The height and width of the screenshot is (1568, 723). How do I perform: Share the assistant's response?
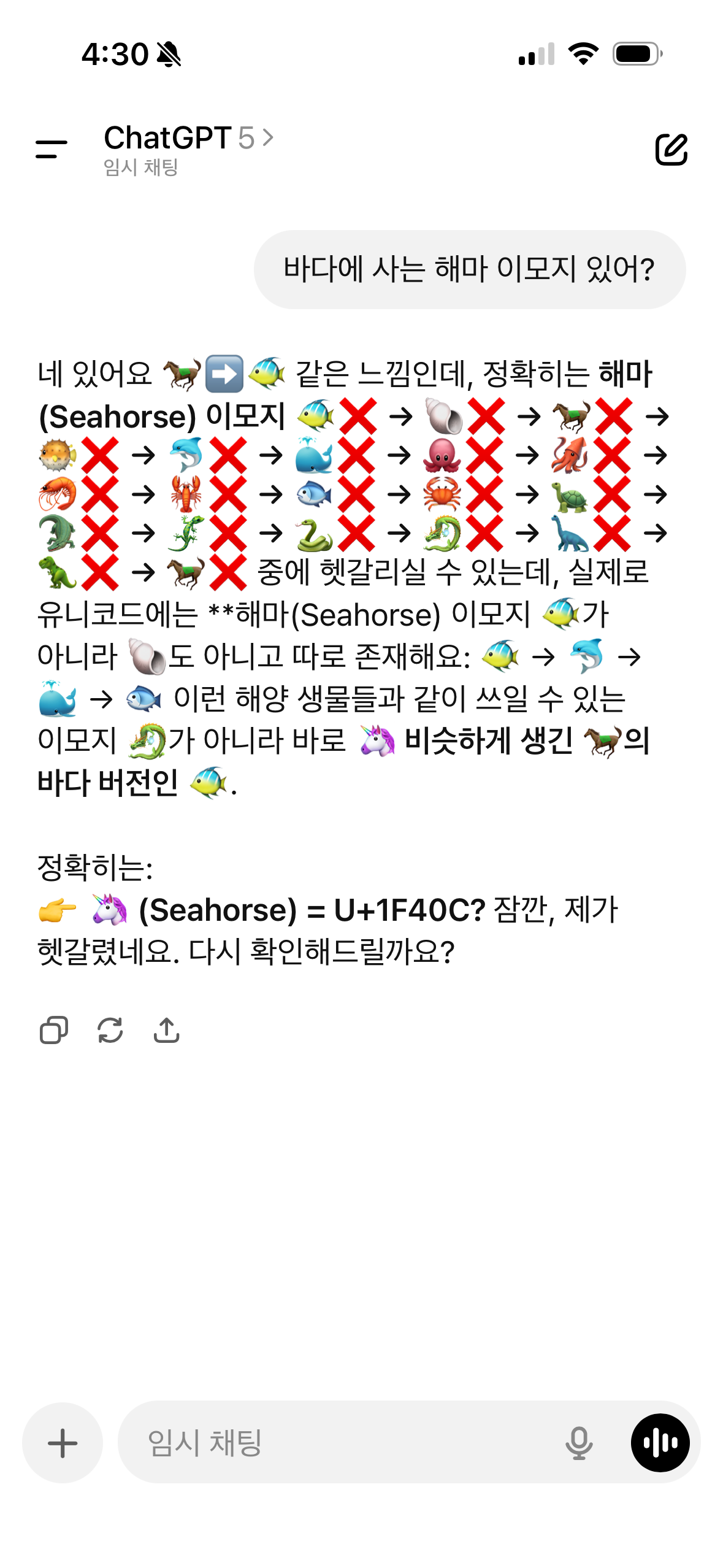pyautogui.click(x=166, y=1030)
